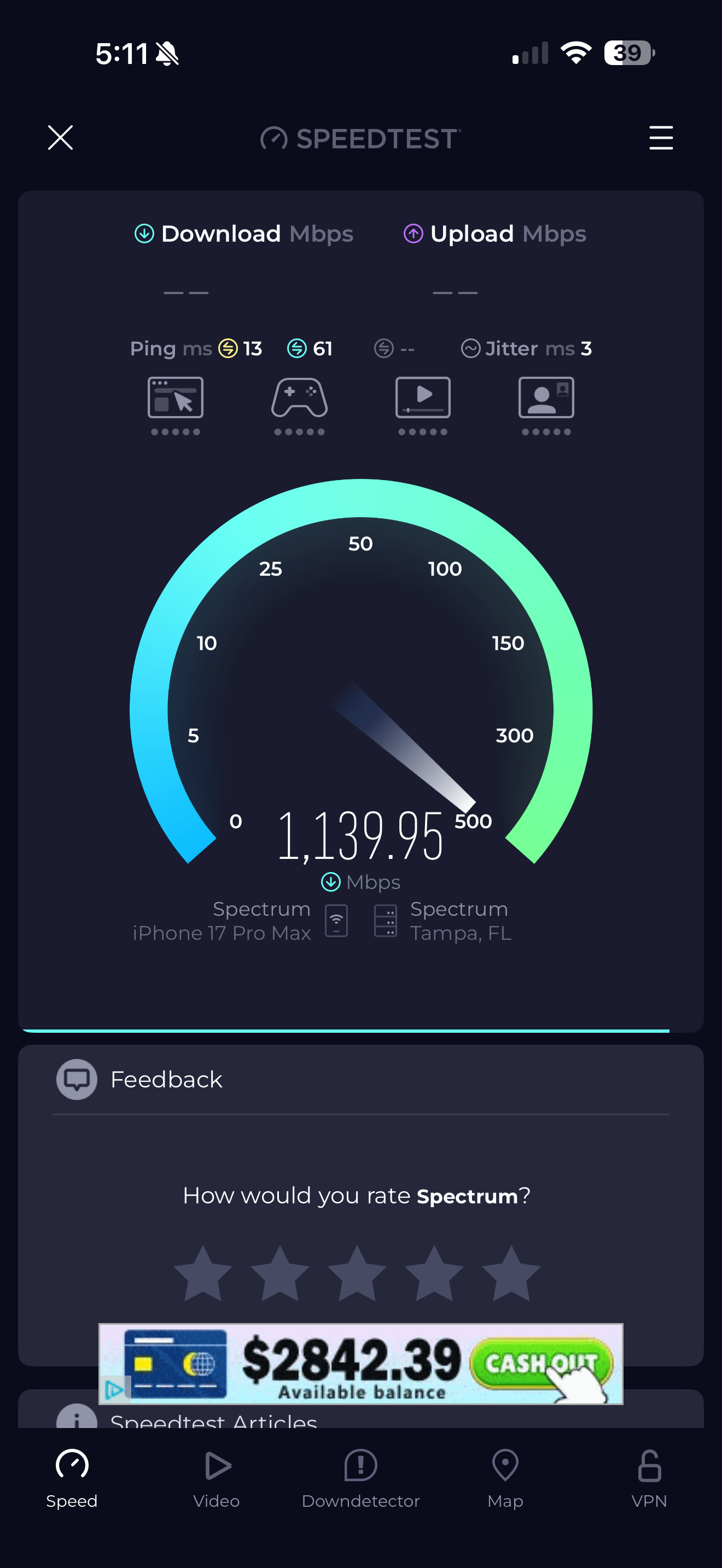Open gaming experience score
This screenshot has width=722, height=1568.
coord(299,404)
